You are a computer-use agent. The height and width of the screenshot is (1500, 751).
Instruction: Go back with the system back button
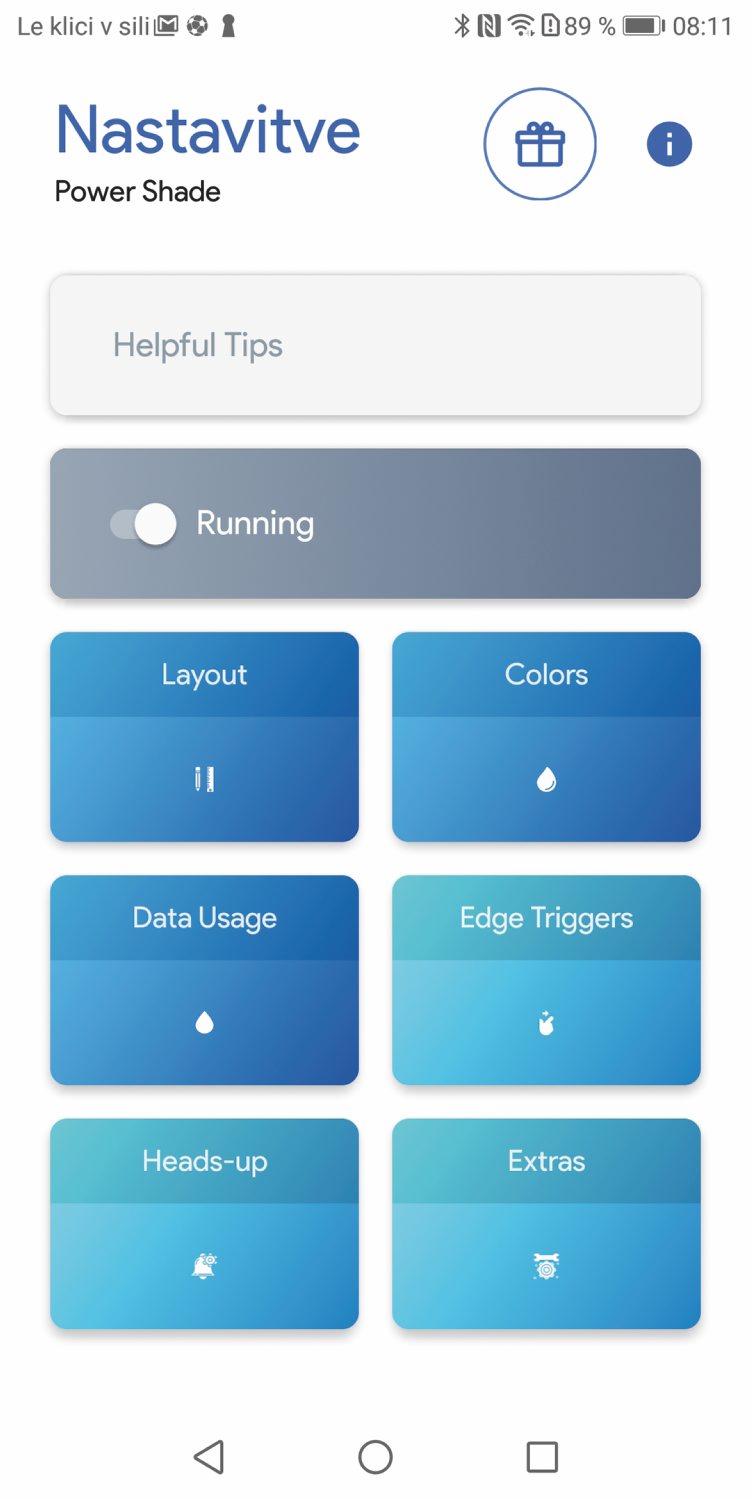209,1457
